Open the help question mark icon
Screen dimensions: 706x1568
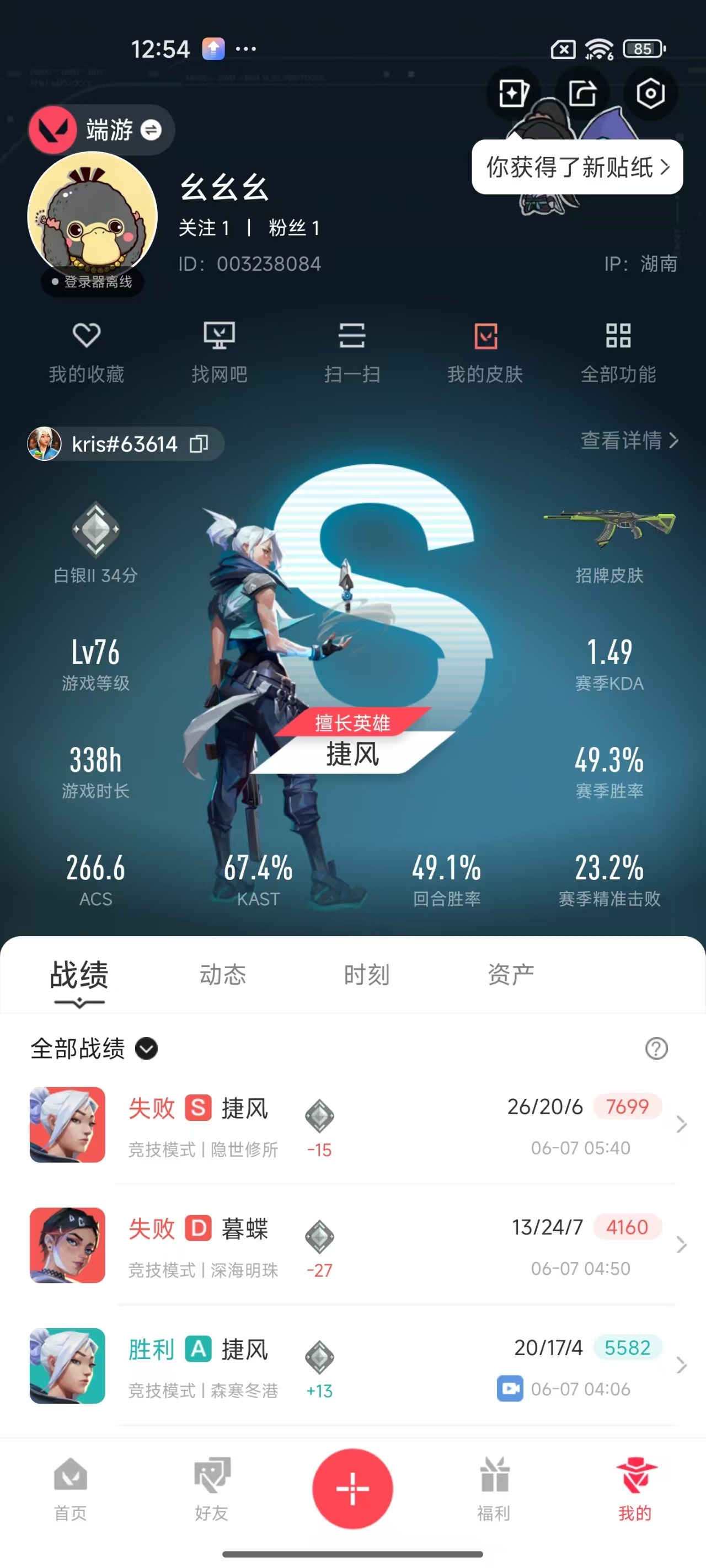(x=656, y=1048)
